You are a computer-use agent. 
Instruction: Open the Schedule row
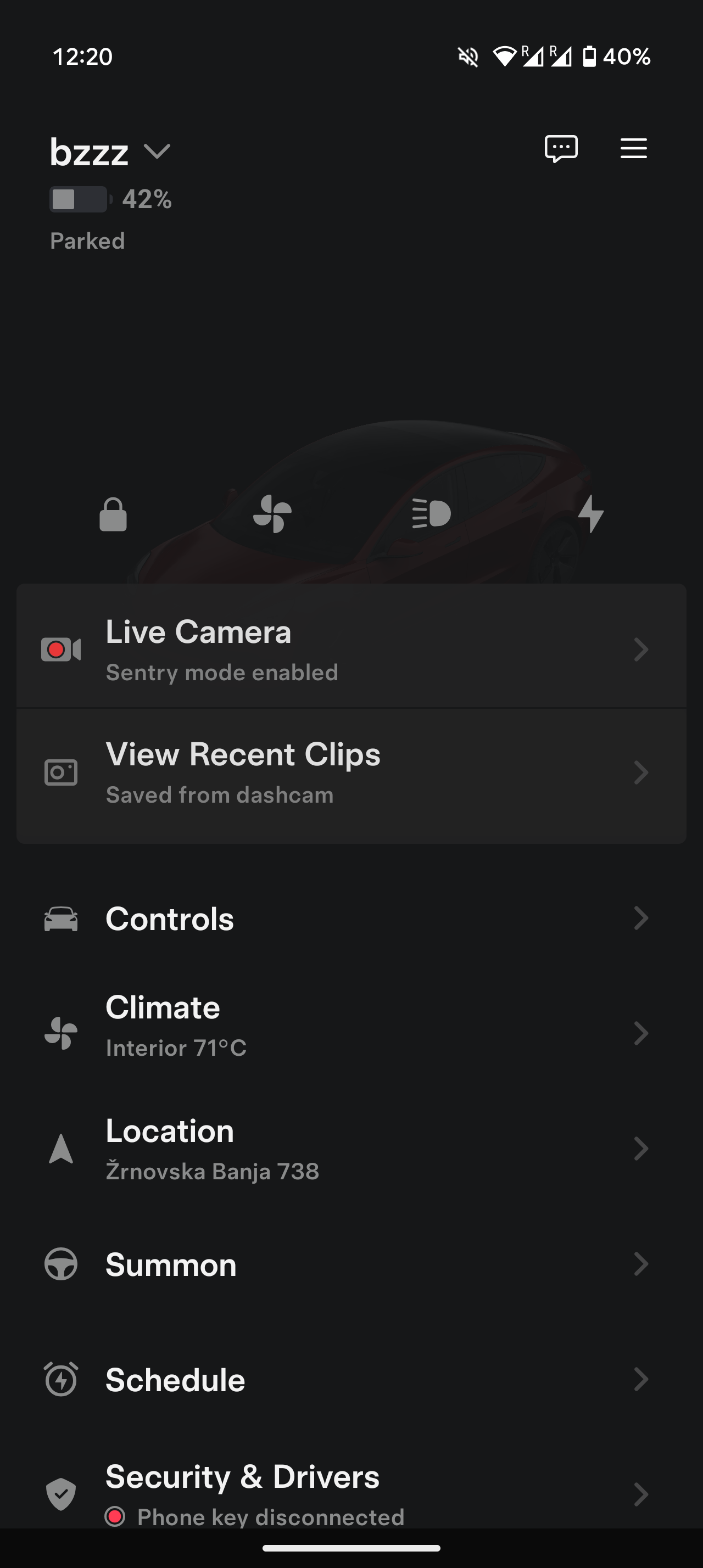(351, 1379)
